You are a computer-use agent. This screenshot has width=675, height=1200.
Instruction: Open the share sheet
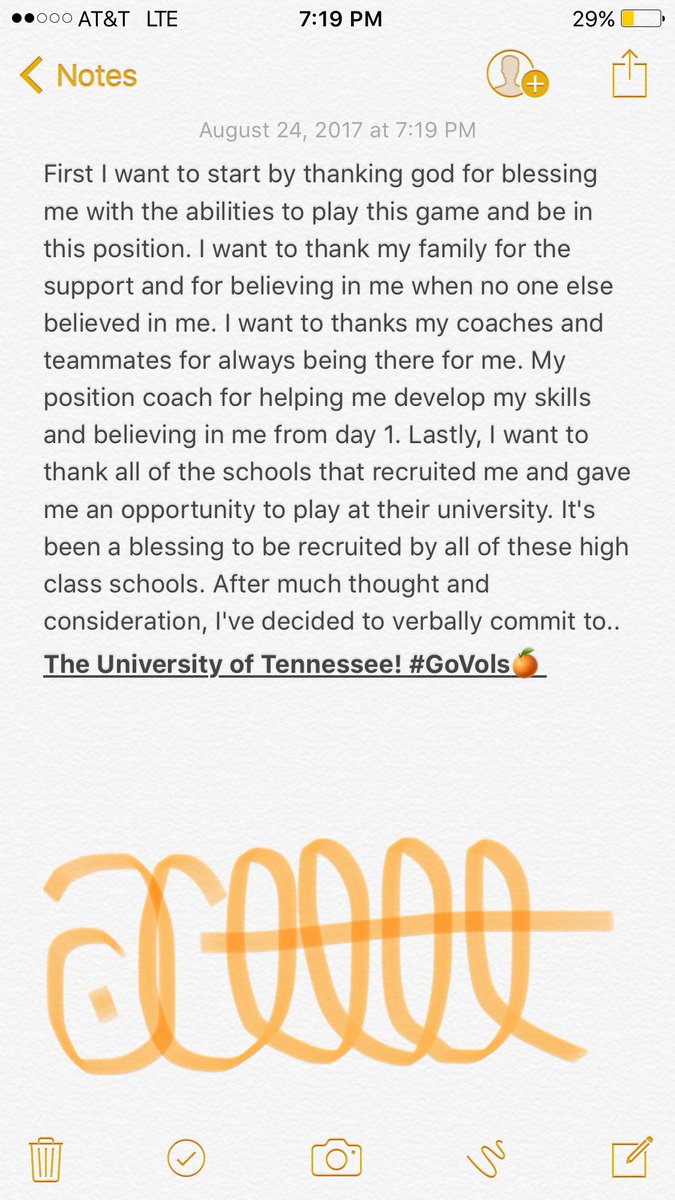click(629, 76)
